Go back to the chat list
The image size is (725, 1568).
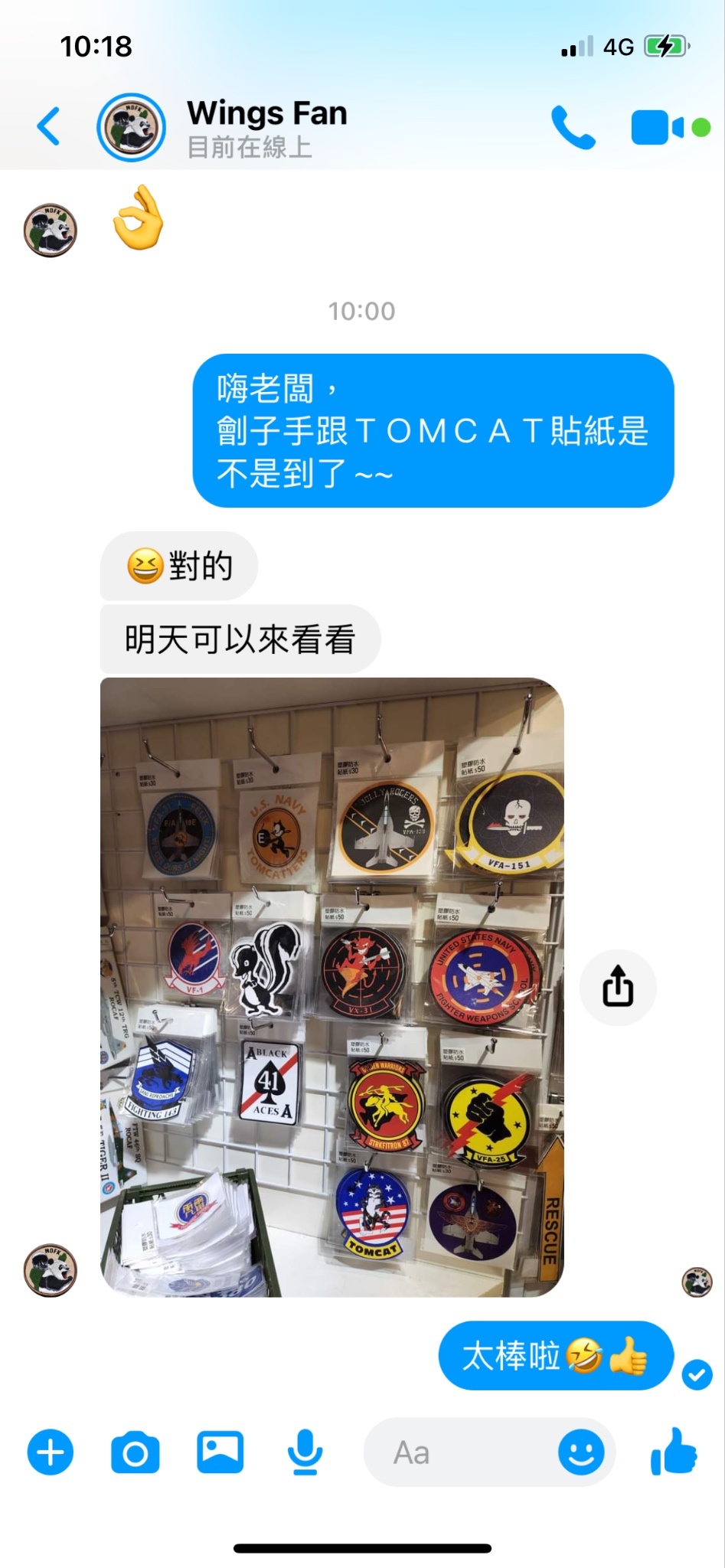tap(48, 126)
